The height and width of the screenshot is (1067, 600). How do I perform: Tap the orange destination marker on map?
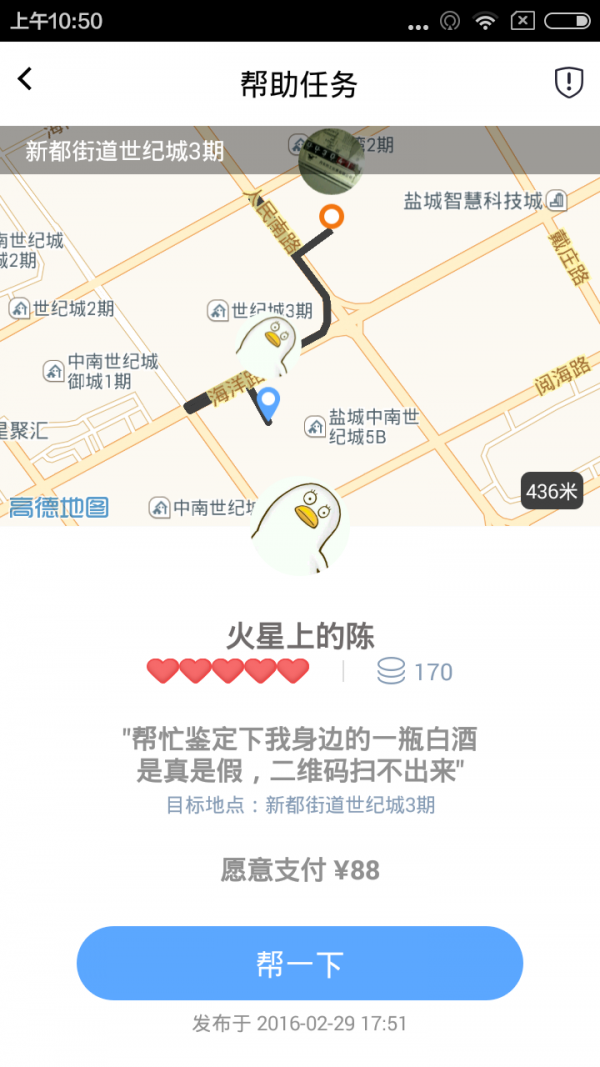[331, 216]
